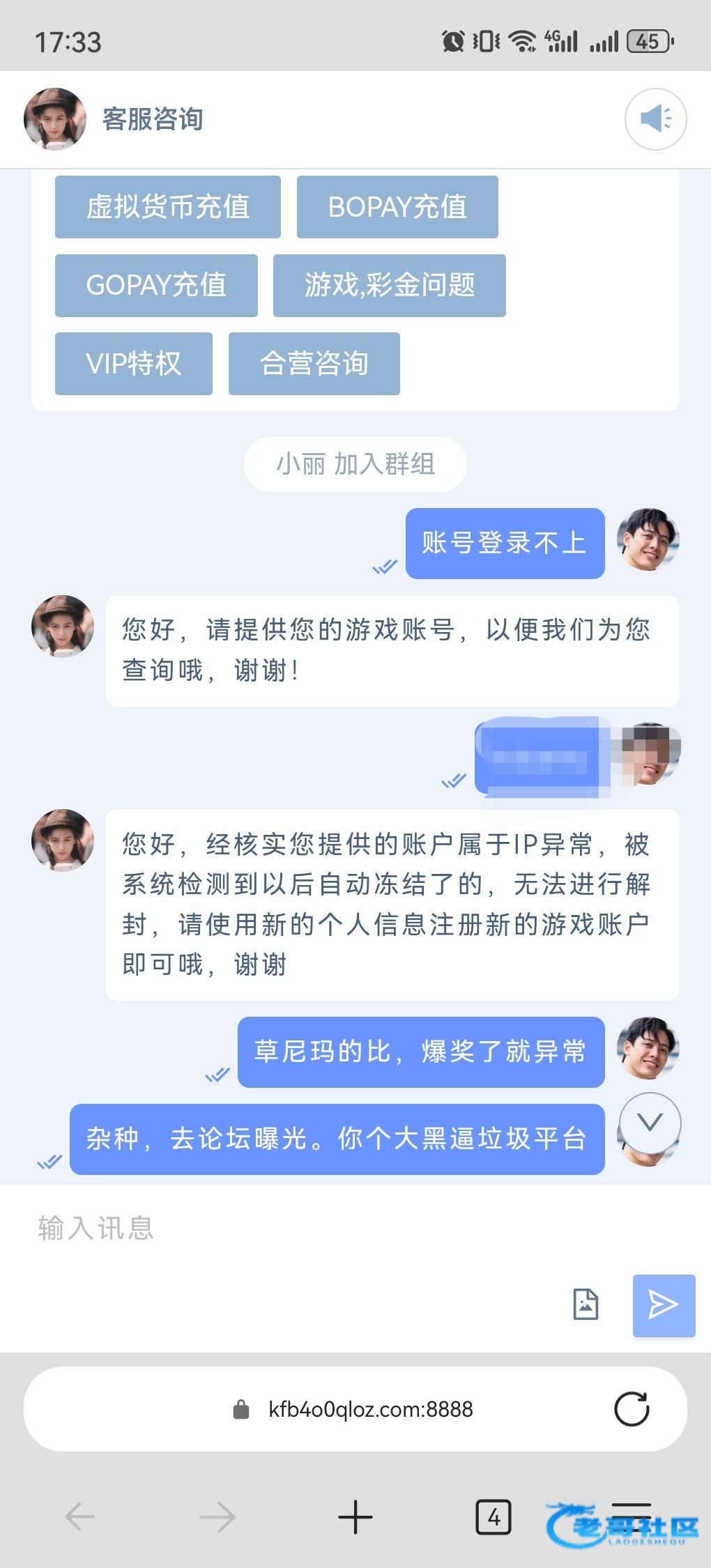The height and width of the screenshot is (1568, 711).
Task: Select 虚拟货币充值 quick option
Action: [168, 207]
